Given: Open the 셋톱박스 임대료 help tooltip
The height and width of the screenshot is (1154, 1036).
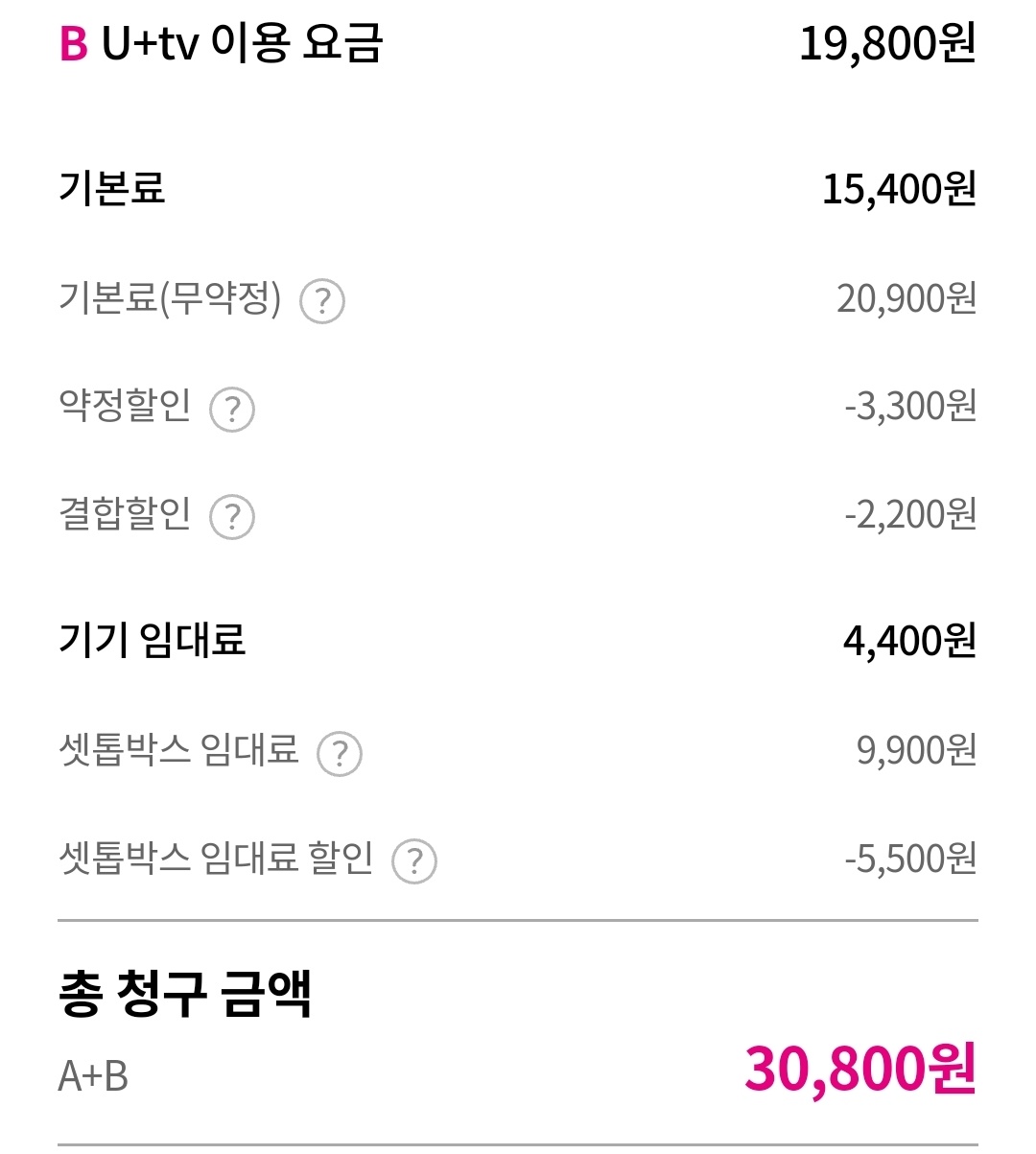Looking at the screenshot, I should coord(340,754).
